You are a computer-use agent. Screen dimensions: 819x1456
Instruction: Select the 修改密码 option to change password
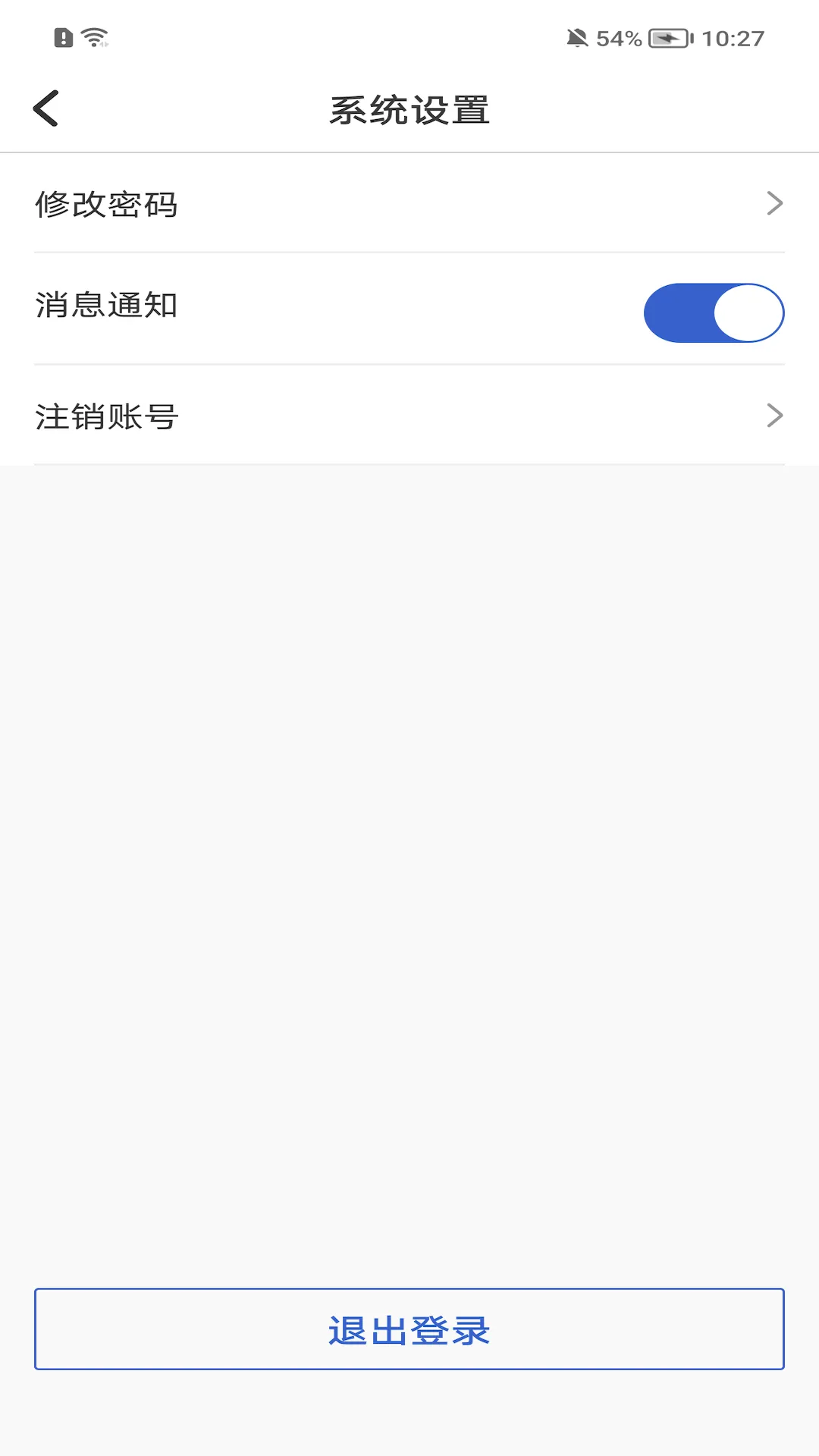tap(107, 203)
